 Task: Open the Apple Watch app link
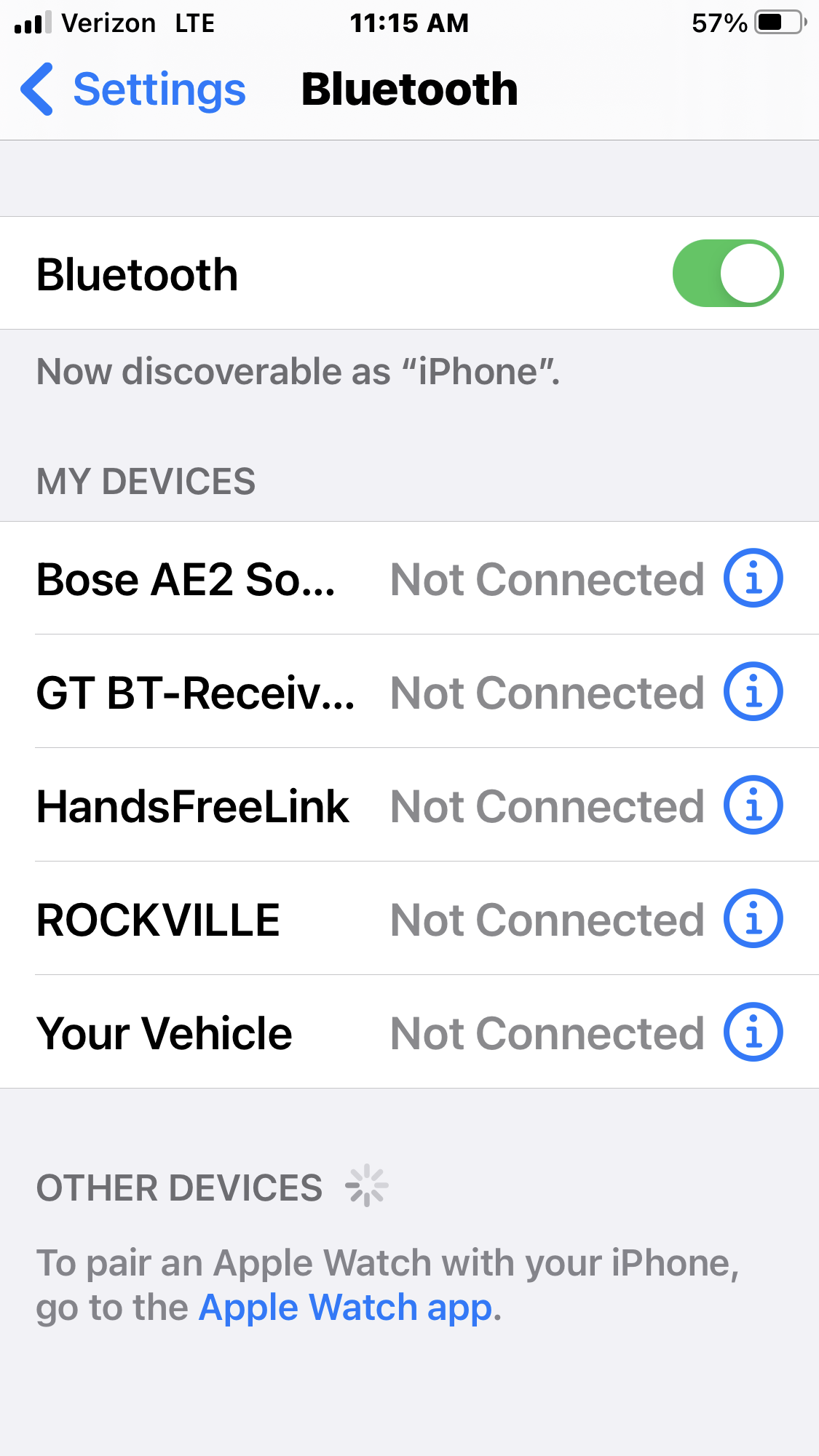pos(346,1308)
